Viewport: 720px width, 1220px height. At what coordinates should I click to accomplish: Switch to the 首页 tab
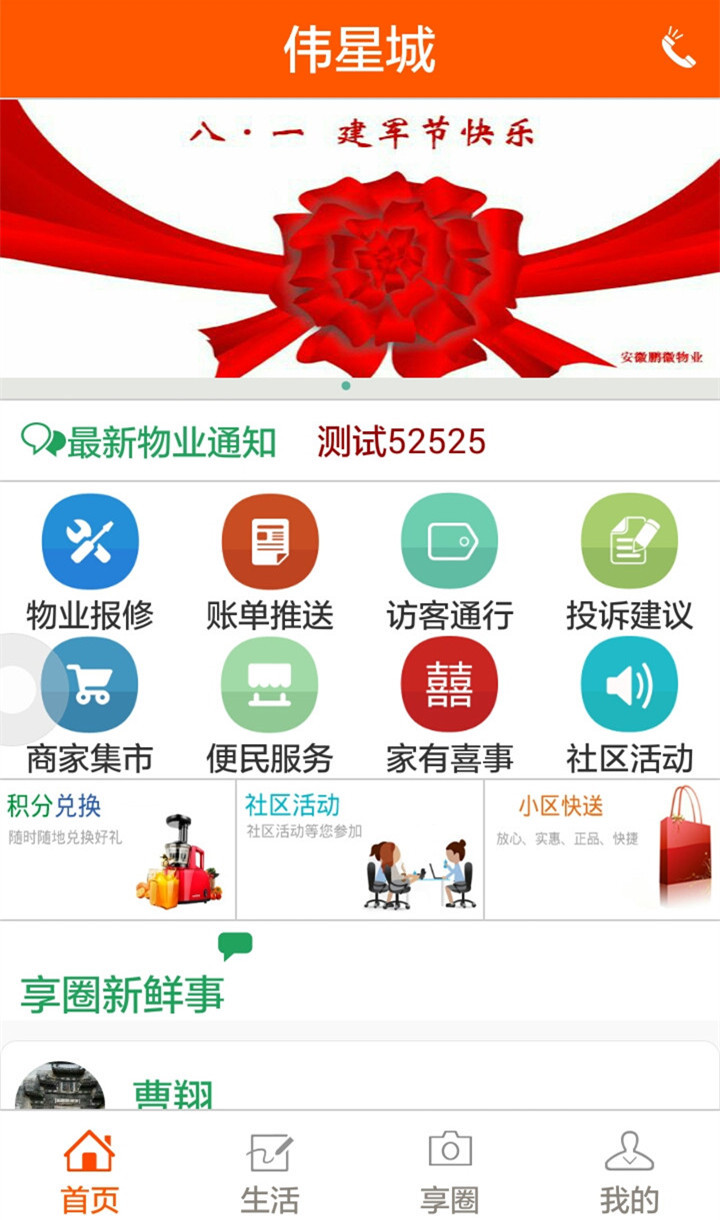pos(90,1168)
